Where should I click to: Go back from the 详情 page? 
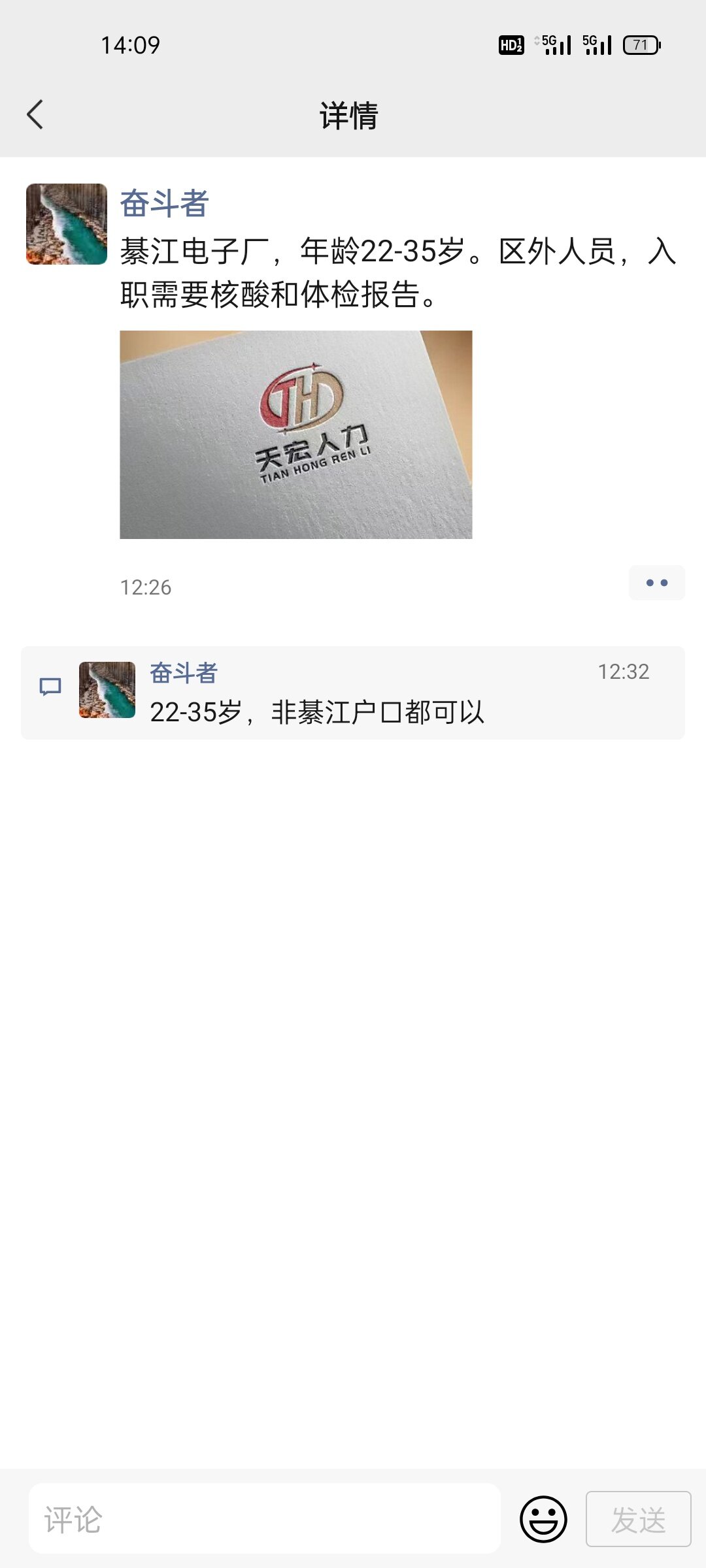coord(35,115)
